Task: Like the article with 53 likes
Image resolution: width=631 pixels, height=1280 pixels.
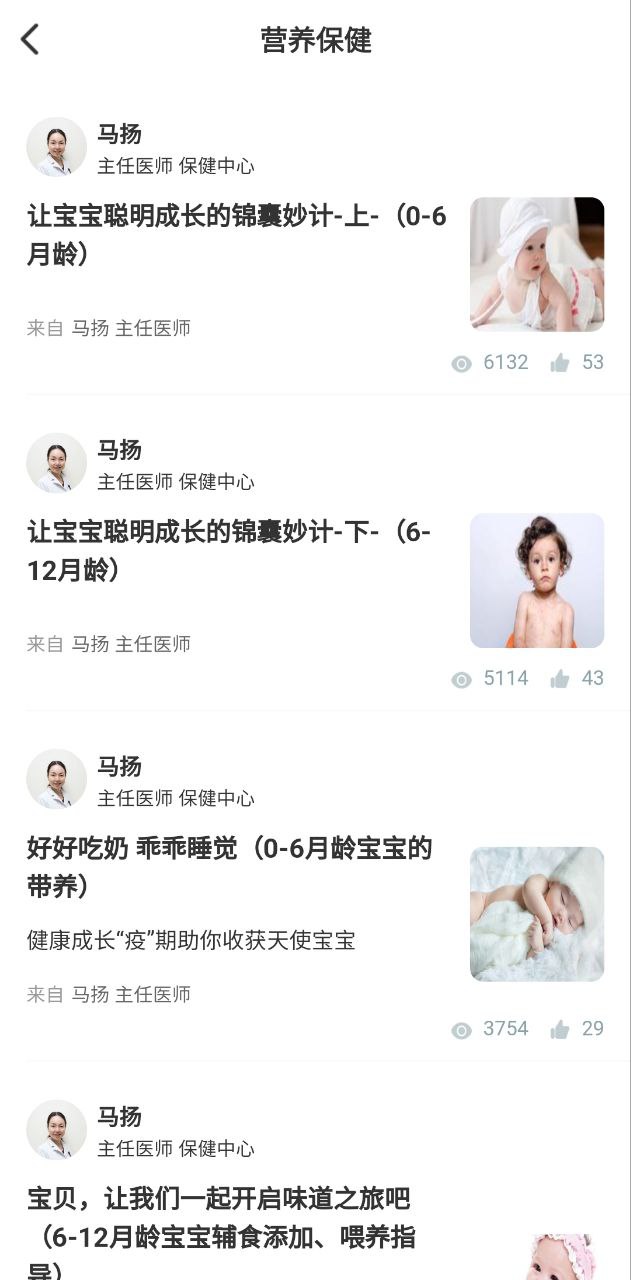Action: coord(560,363)
